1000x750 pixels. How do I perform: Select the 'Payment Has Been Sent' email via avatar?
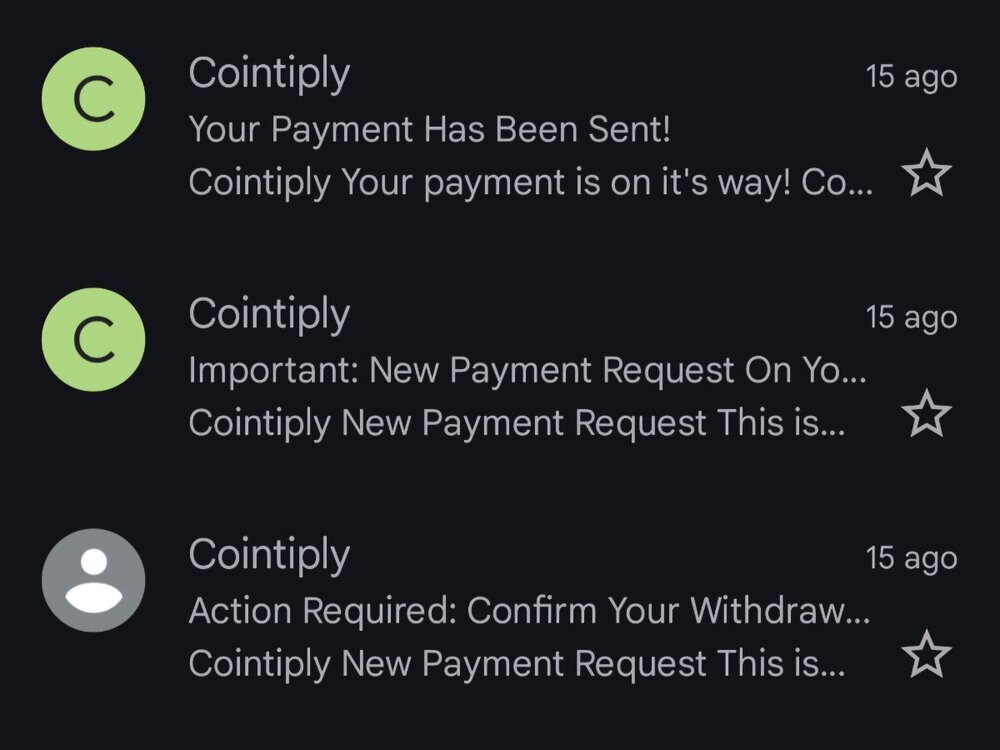point(93,100)
